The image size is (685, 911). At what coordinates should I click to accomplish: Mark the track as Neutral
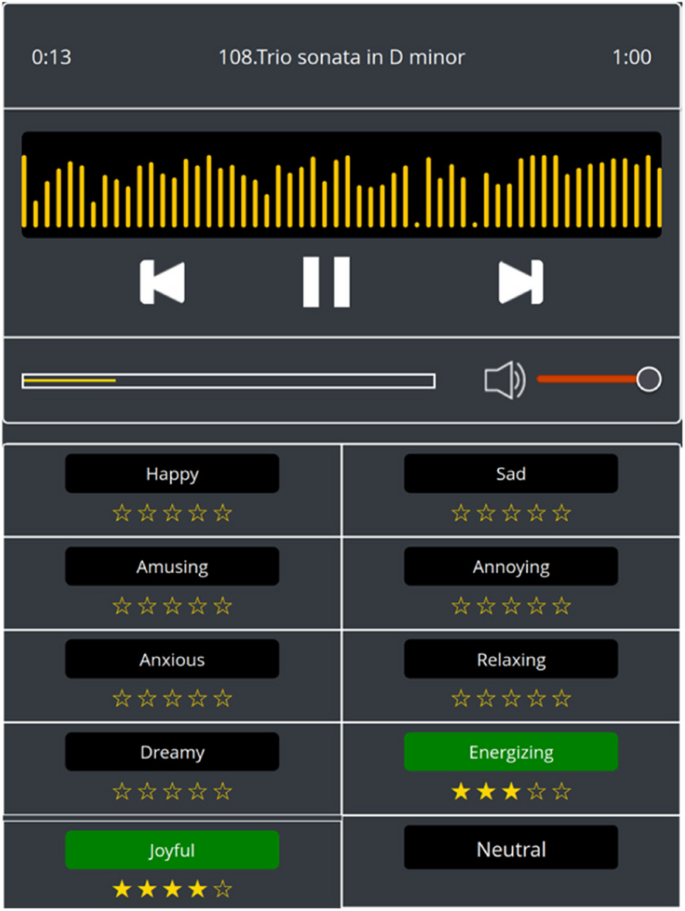point(510,849)
